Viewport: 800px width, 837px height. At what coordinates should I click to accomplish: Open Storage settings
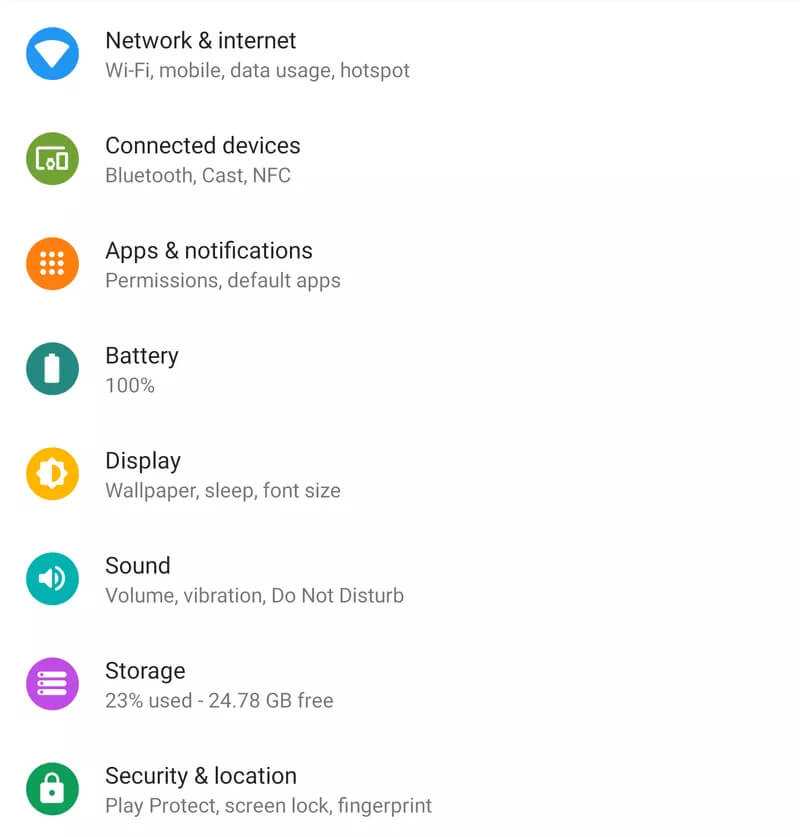[145, 671]
